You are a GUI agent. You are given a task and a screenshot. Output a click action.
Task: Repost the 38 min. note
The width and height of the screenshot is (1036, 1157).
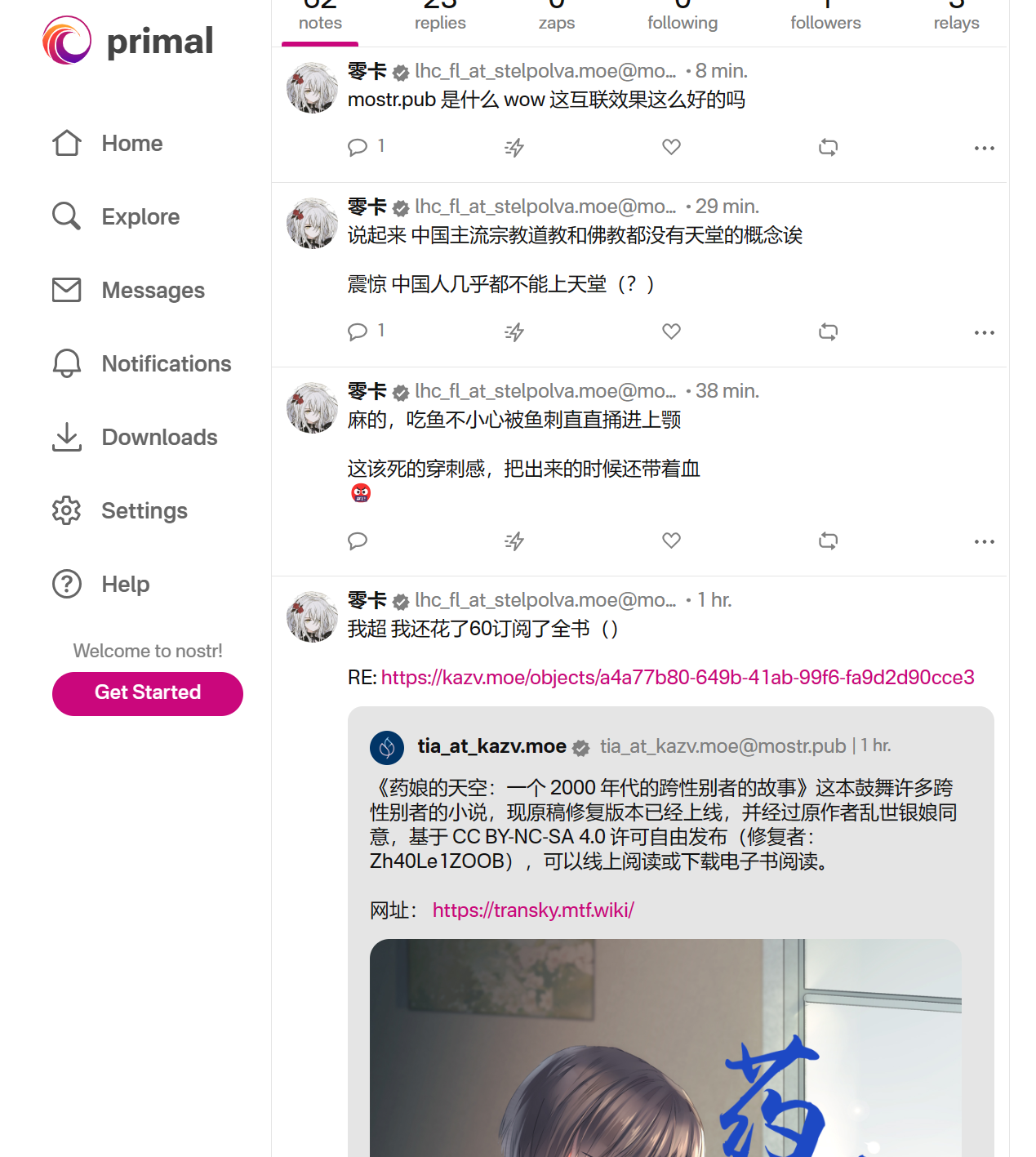click(x=828, y=541)
